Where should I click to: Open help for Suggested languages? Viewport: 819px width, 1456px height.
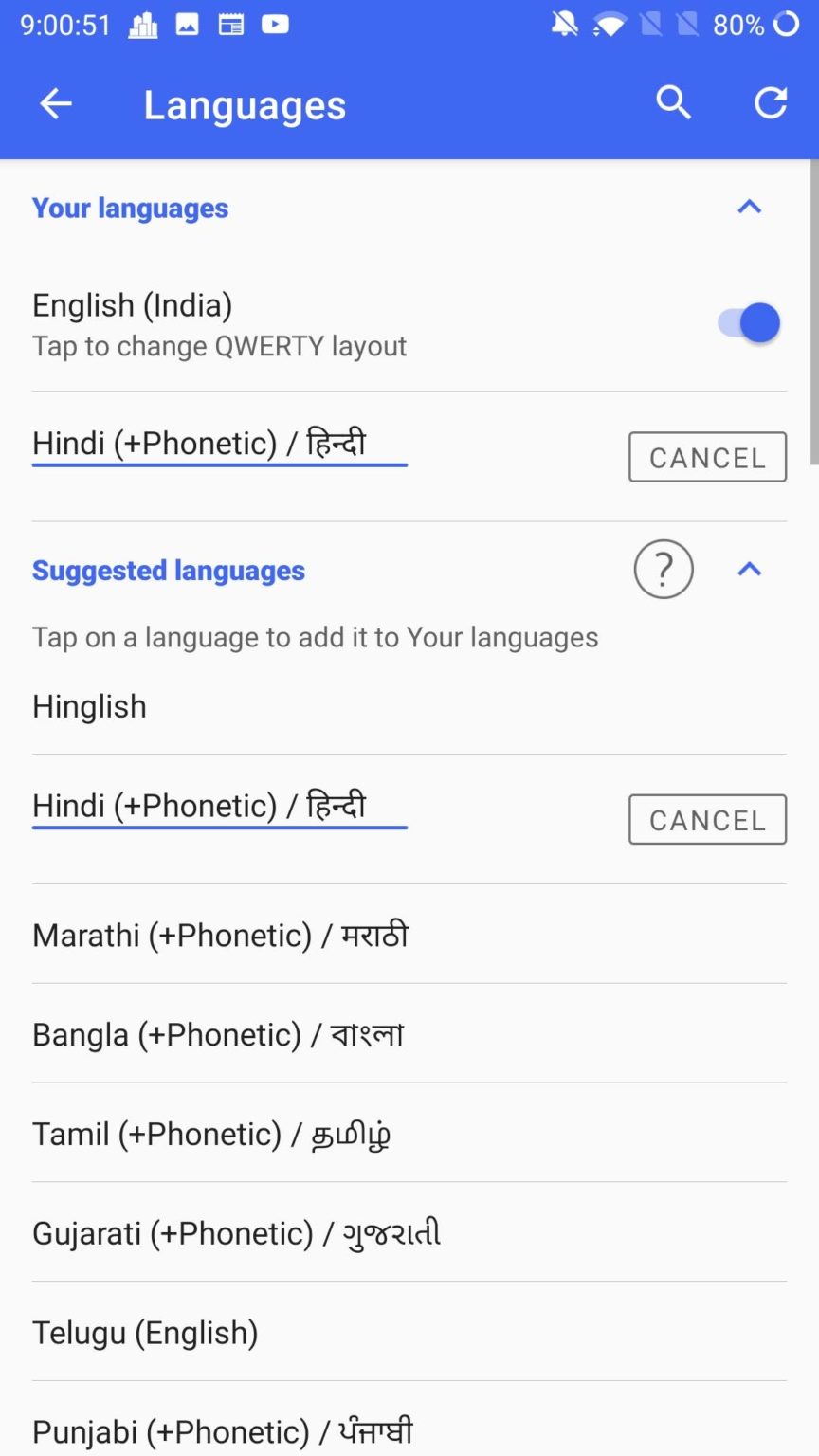pyautogui.click(x=663, y=569)
